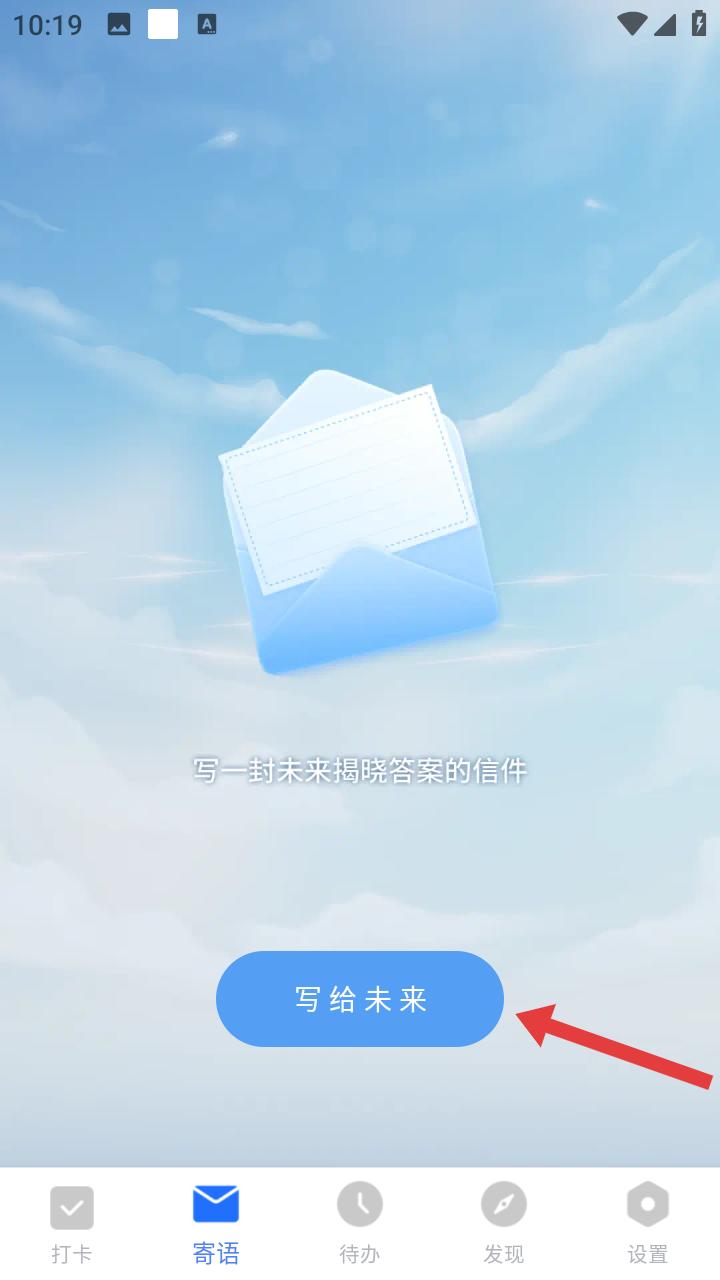
Task: Open the 设置 tab
Action: [648, 1222]
